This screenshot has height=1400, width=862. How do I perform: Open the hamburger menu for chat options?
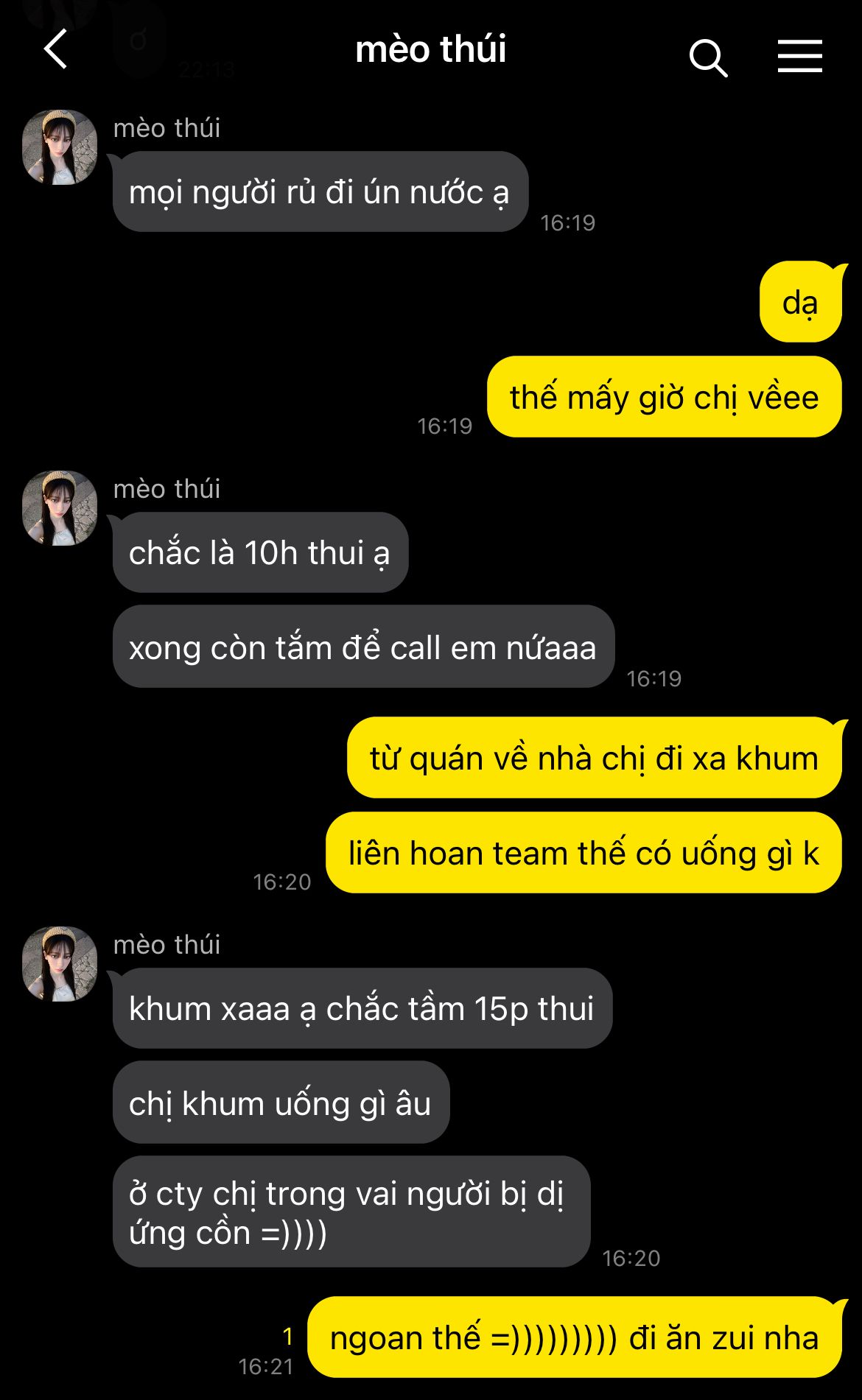click(800, 57)
